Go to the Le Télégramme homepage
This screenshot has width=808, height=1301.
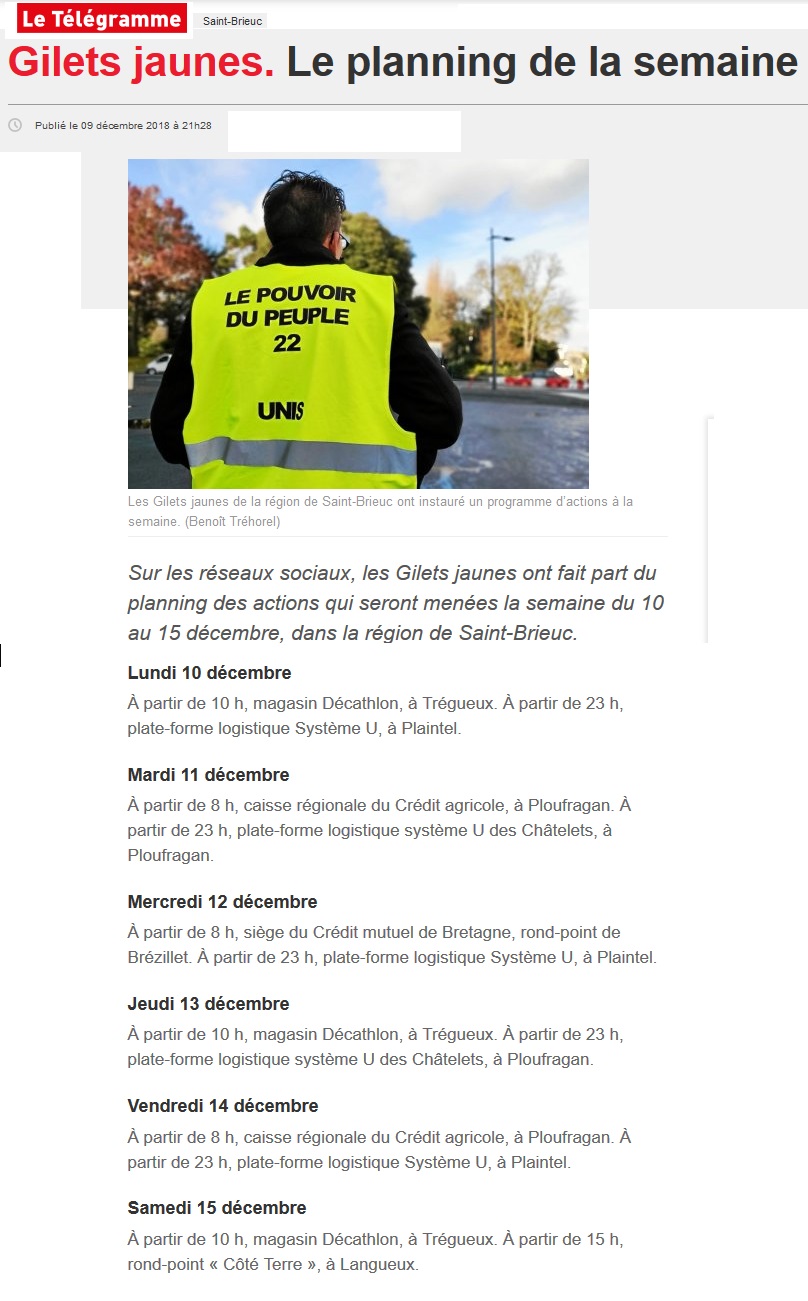pos(101,18)
